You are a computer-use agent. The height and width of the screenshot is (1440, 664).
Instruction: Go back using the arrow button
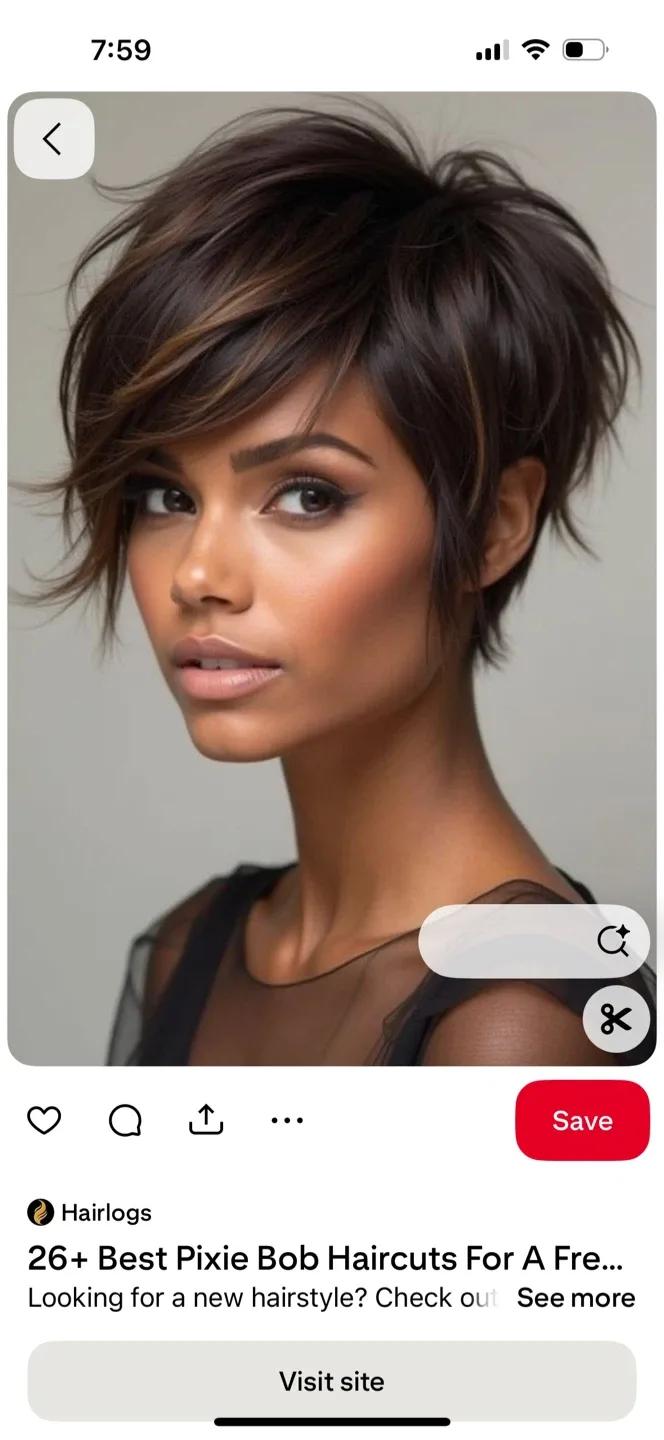(53, 139)
